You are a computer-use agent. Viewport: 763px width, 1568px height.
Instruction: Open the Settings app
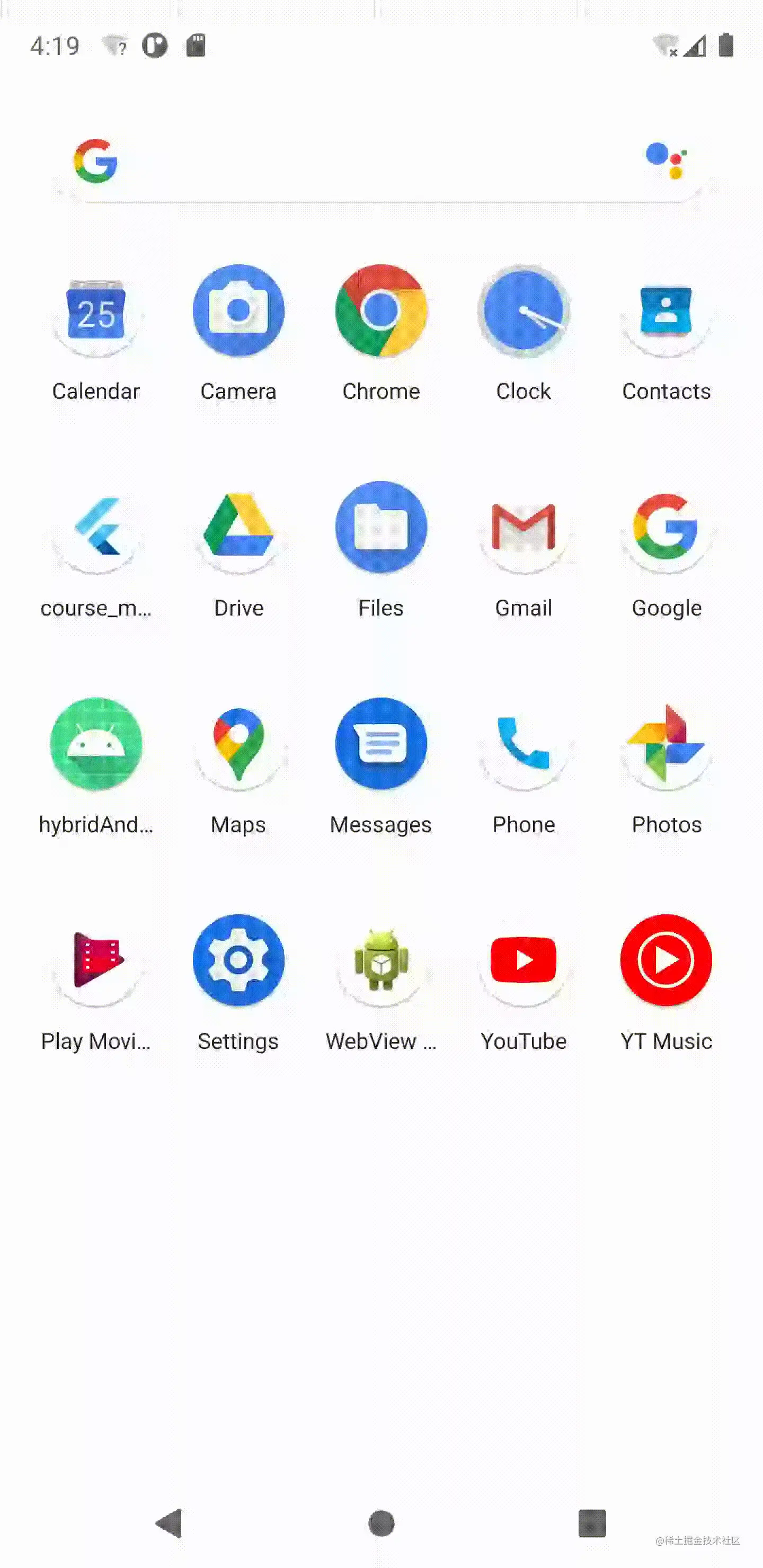(238, 960)
